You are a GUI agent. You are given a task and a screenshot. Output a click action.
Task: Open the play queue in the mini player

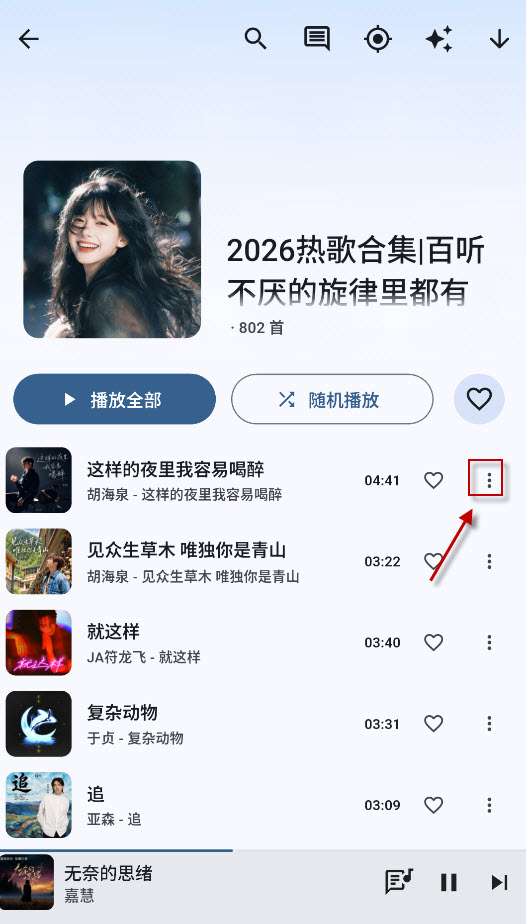398,882
